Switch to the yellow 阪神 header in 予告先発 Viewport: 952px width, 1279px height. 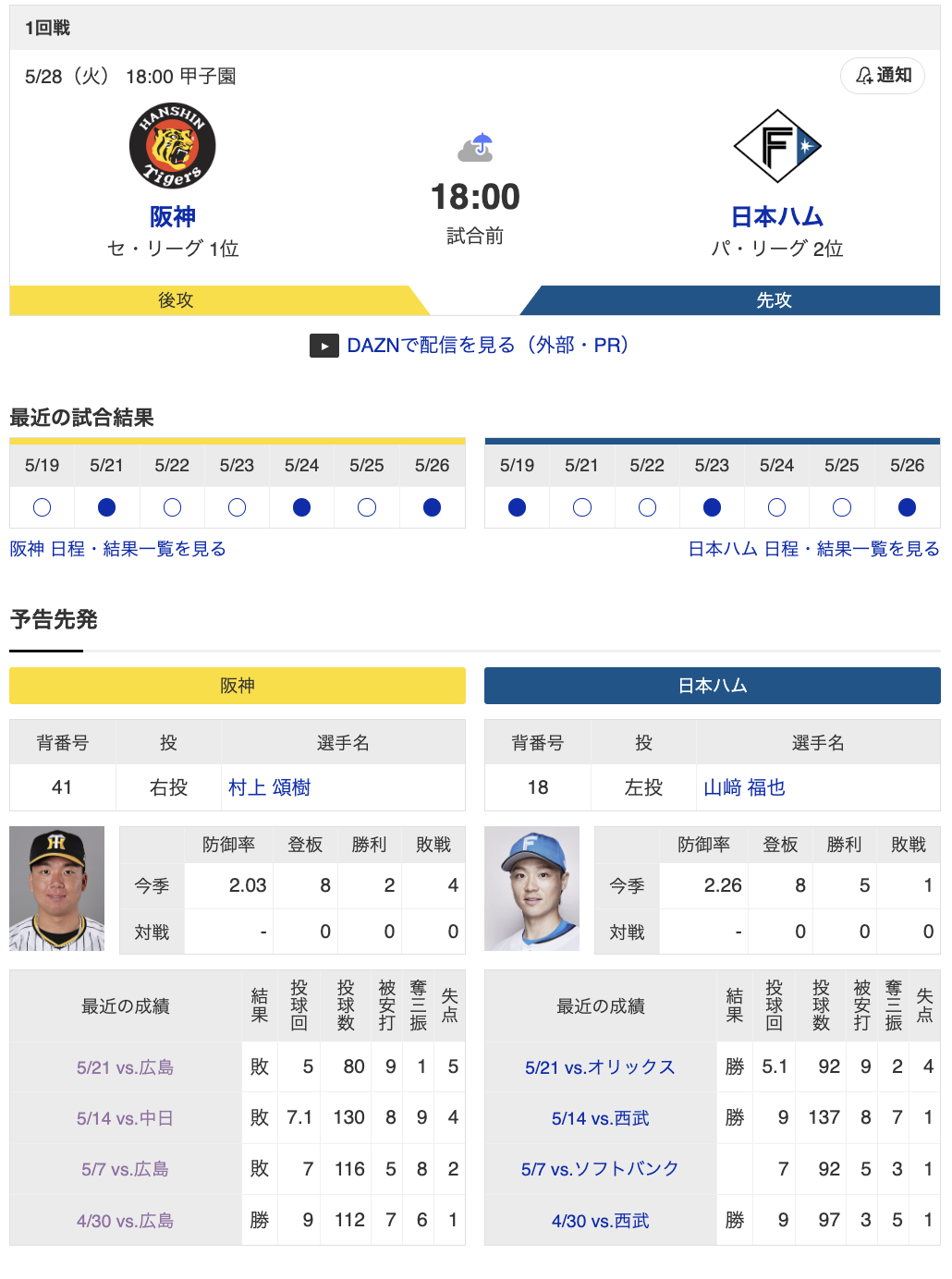point(238,685)
